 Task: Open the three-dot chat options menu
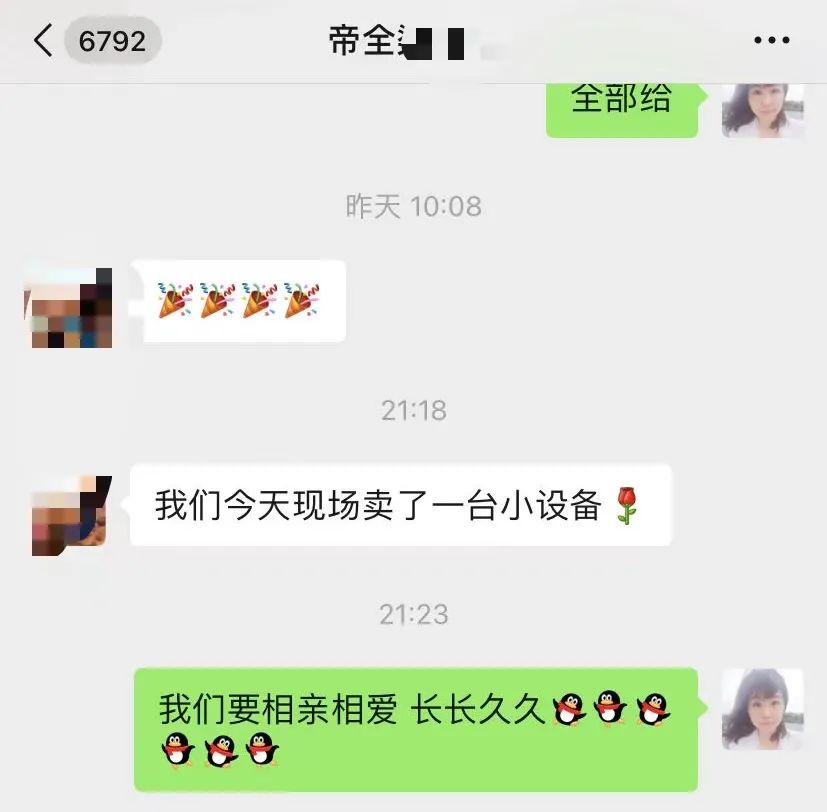point(771,41)
